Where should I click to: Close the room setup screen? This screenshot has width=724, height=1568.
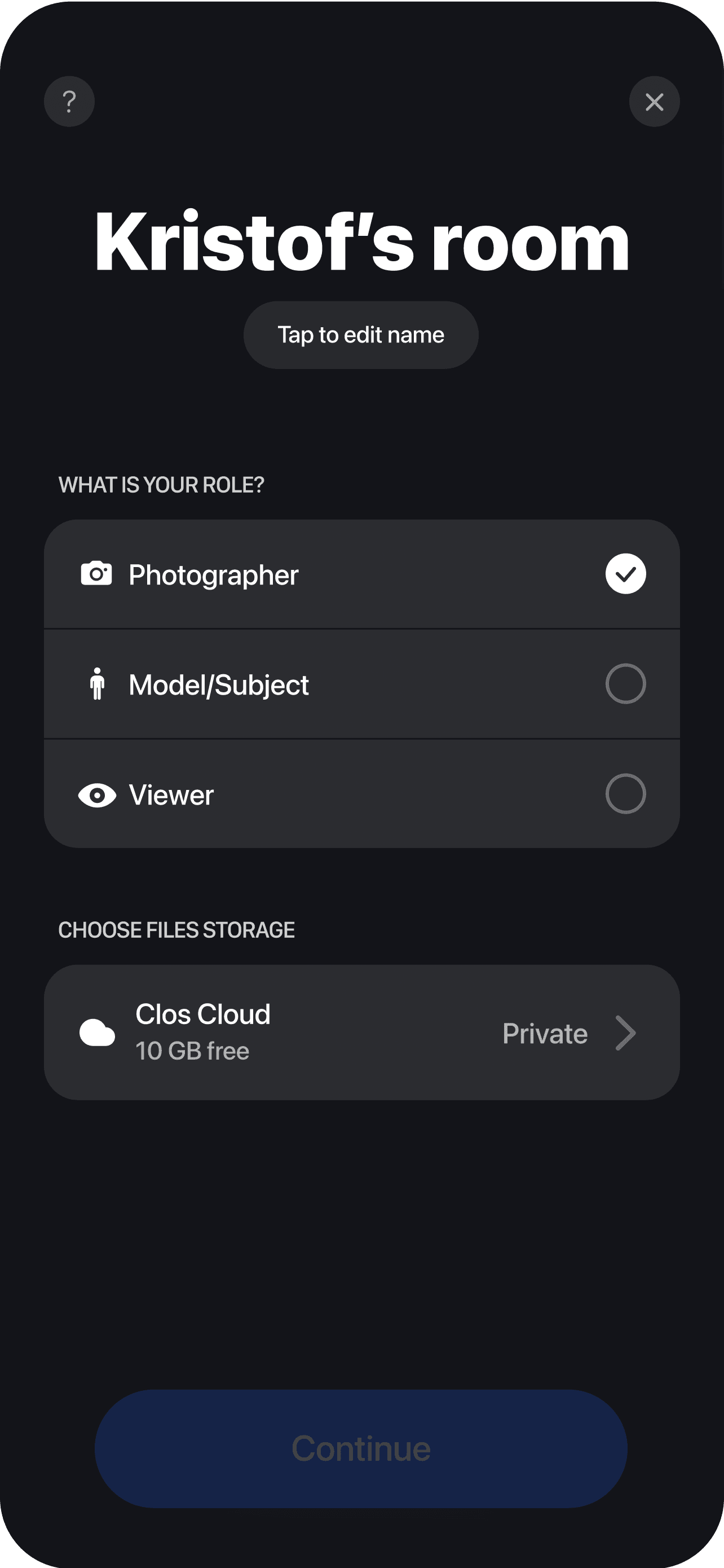(x=654, y=102)
